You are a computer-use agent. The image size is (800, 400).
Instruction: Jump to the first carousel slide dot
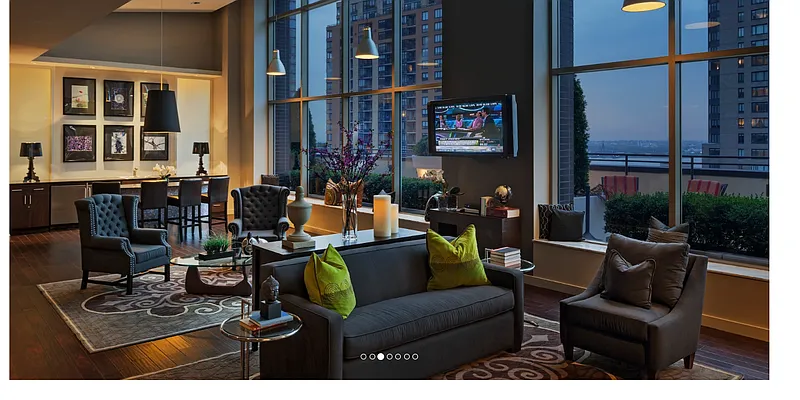(x=363, y=356)
